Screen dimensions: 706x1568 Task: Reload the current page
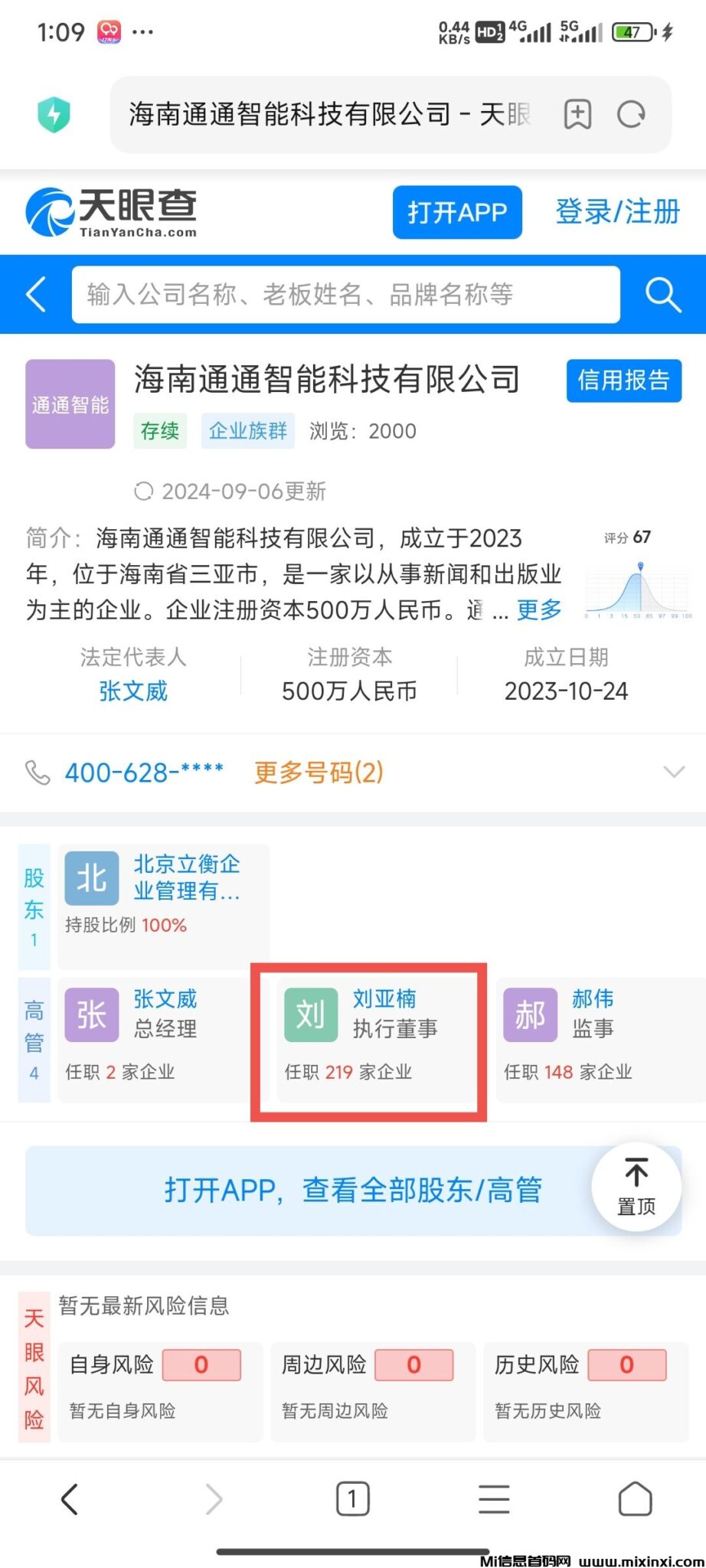point(632,115)
